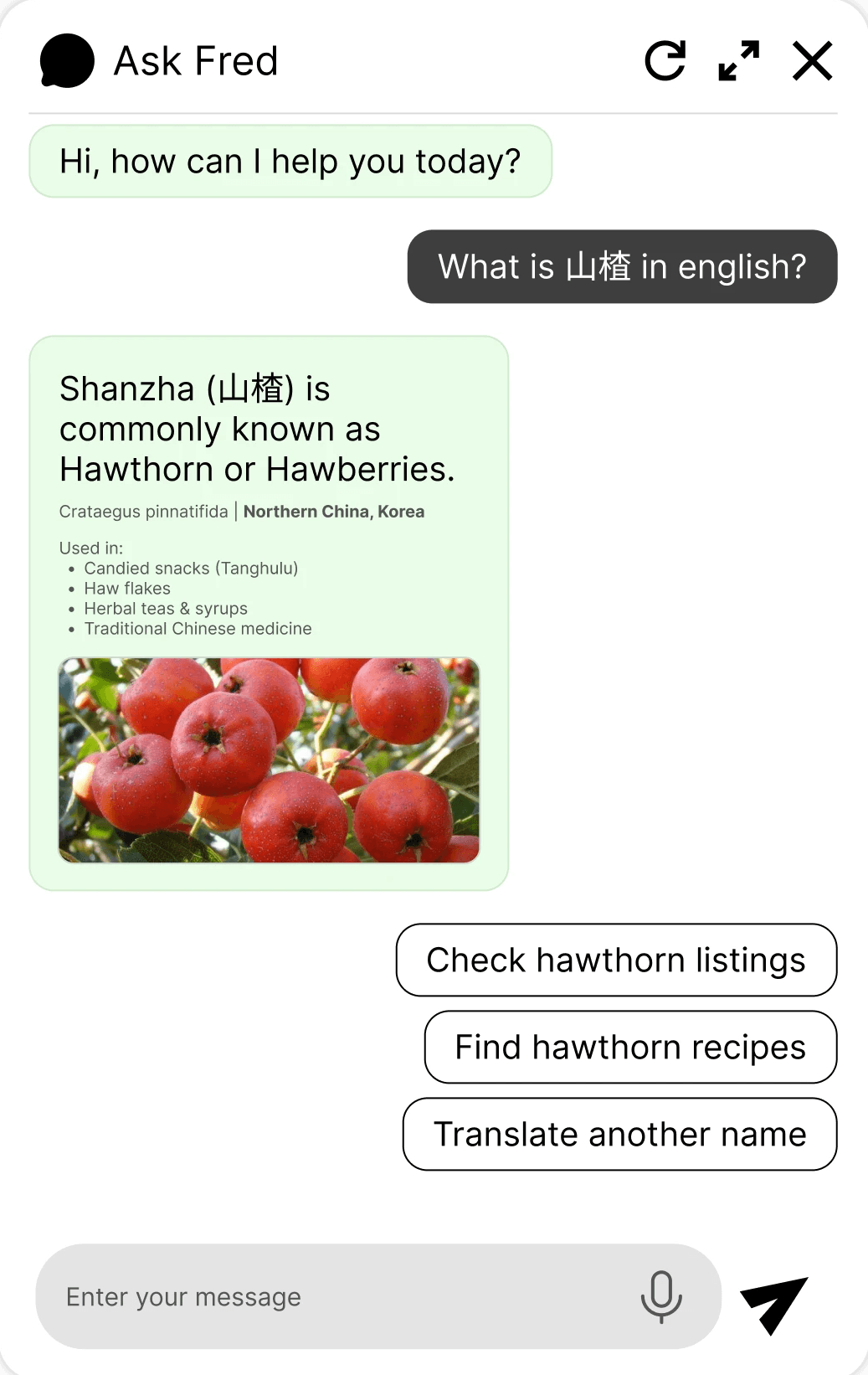Select Check hawthorn listings suggestion
The width and height of the screenshot is (868, 1375).
(616, 960)
